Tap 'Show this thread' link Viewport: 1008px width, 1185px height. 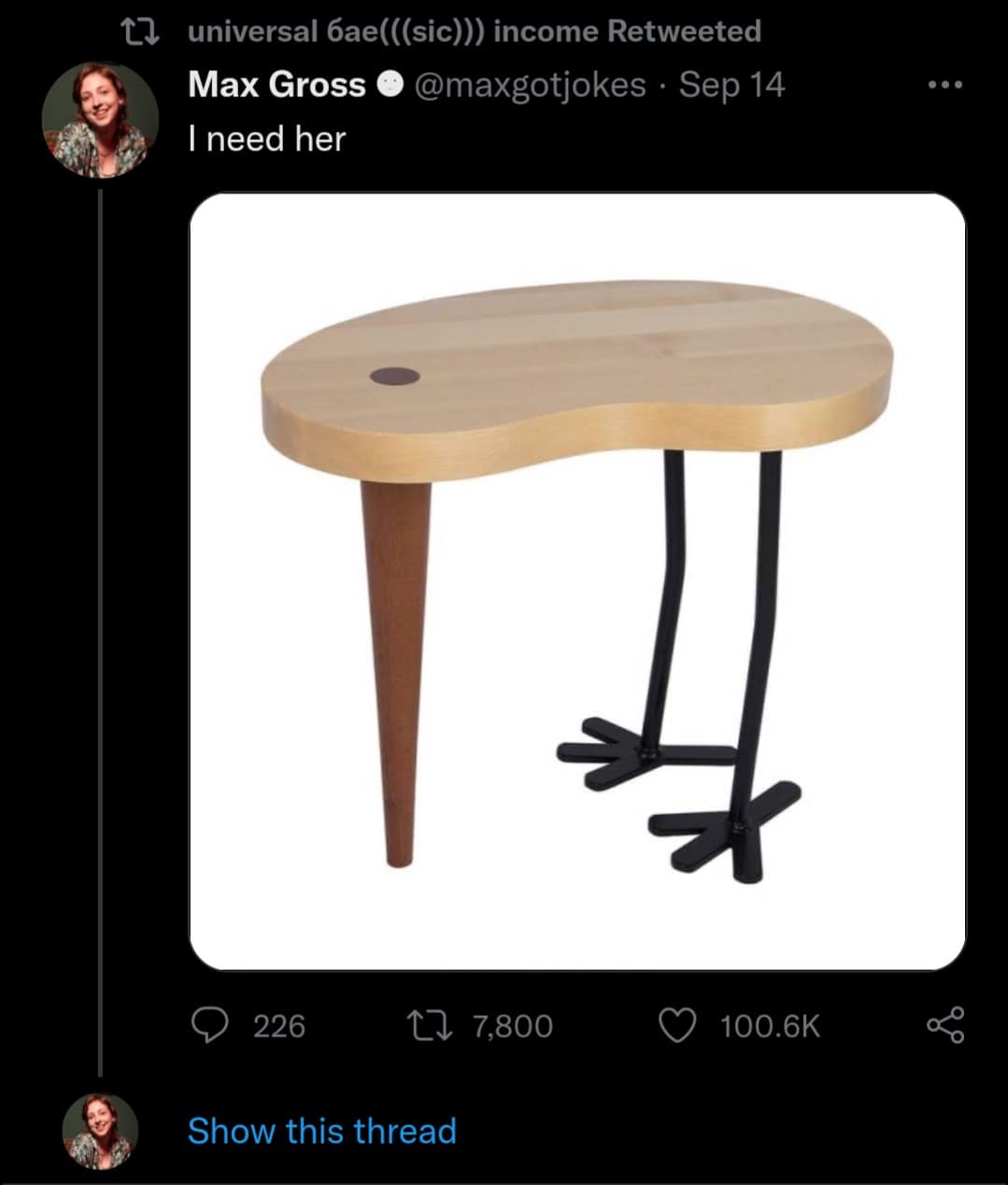(321, 1131)
